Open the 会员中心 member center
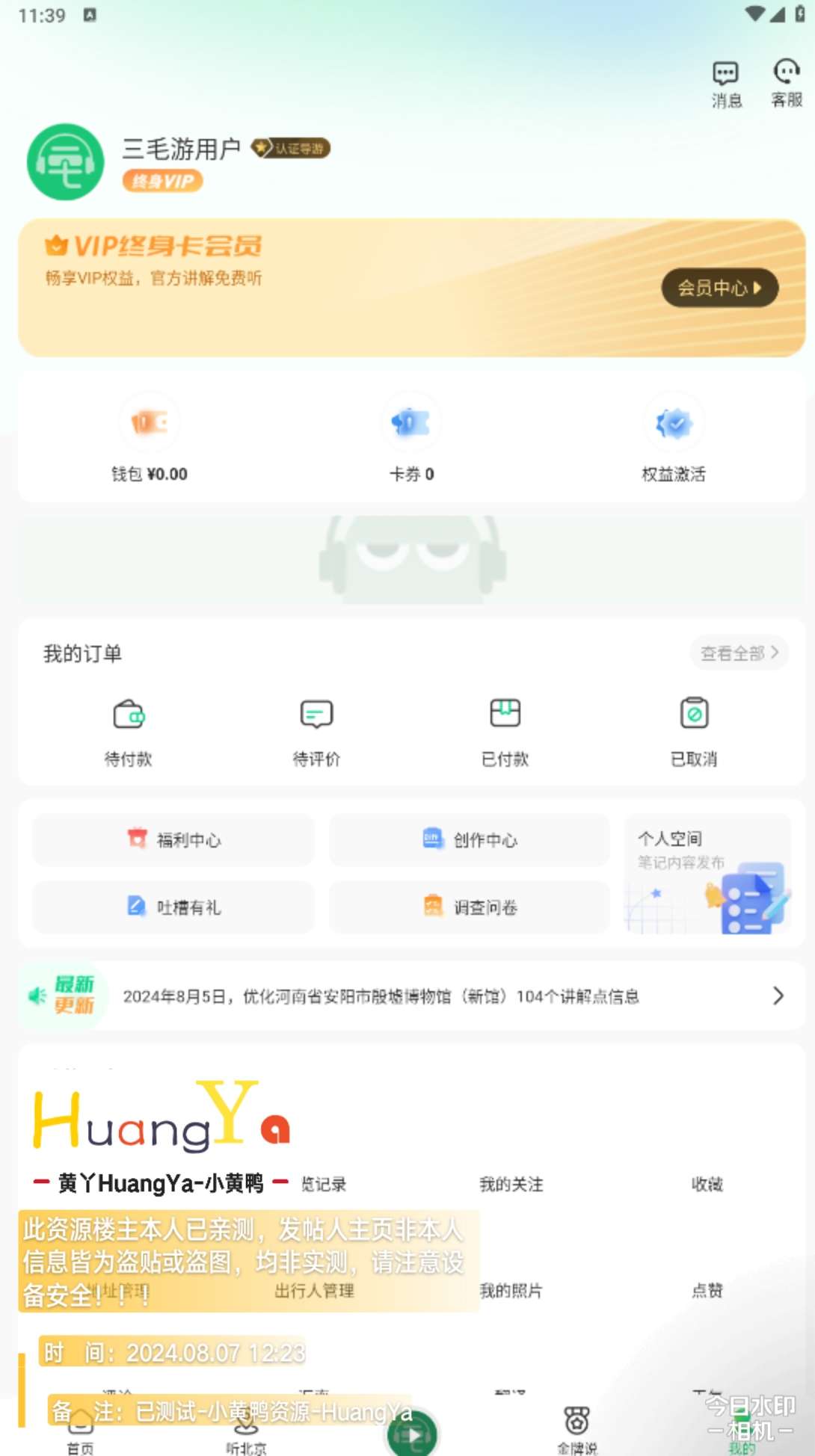 [x=719, y=288]
